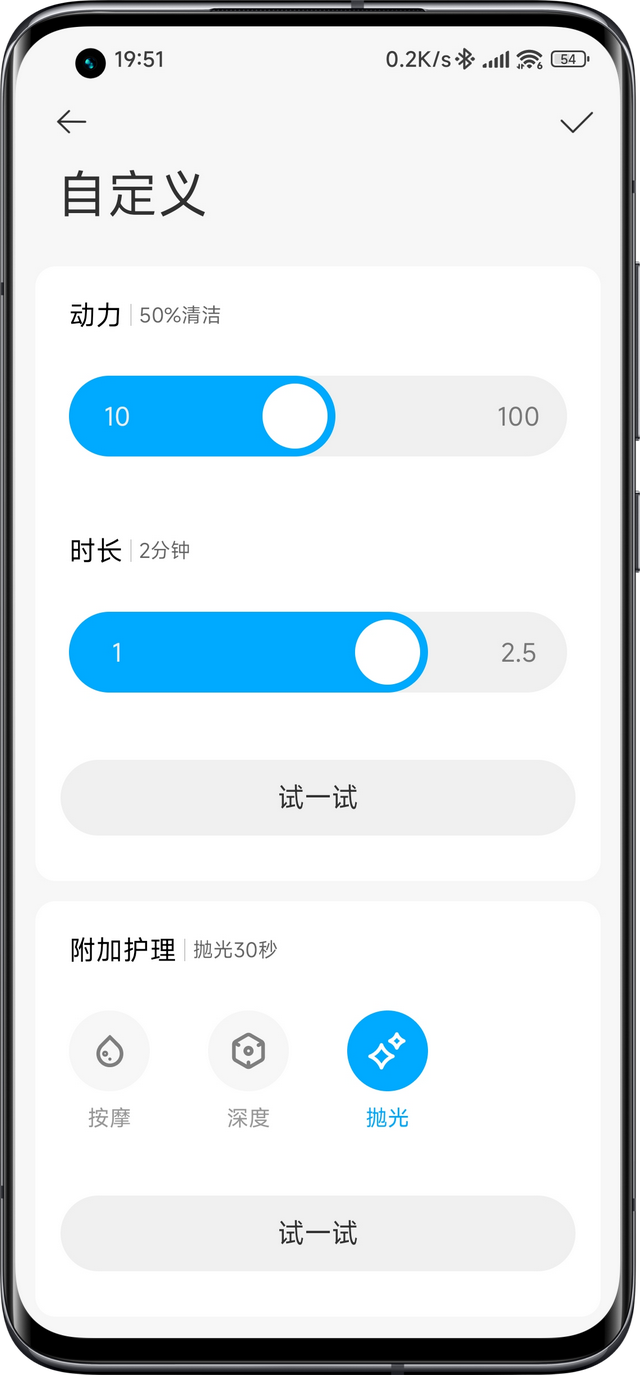Tap 试一试 under 附加护理 options
Image resolution: width=640 pixels, height=1375 pixels.
(x=318, y=1233)
